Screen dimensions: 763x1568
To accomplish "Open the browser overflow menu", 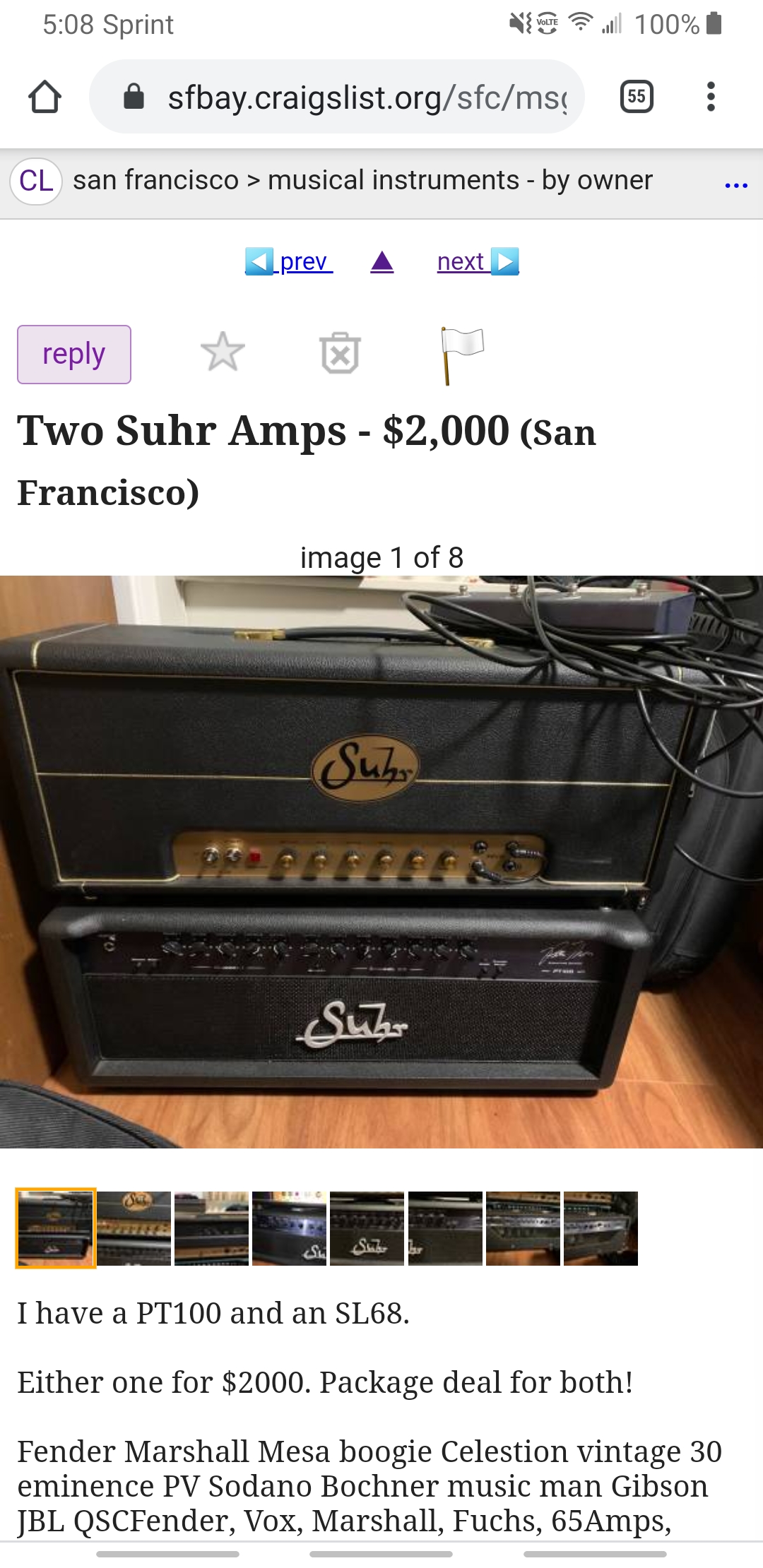I will 711,97.
